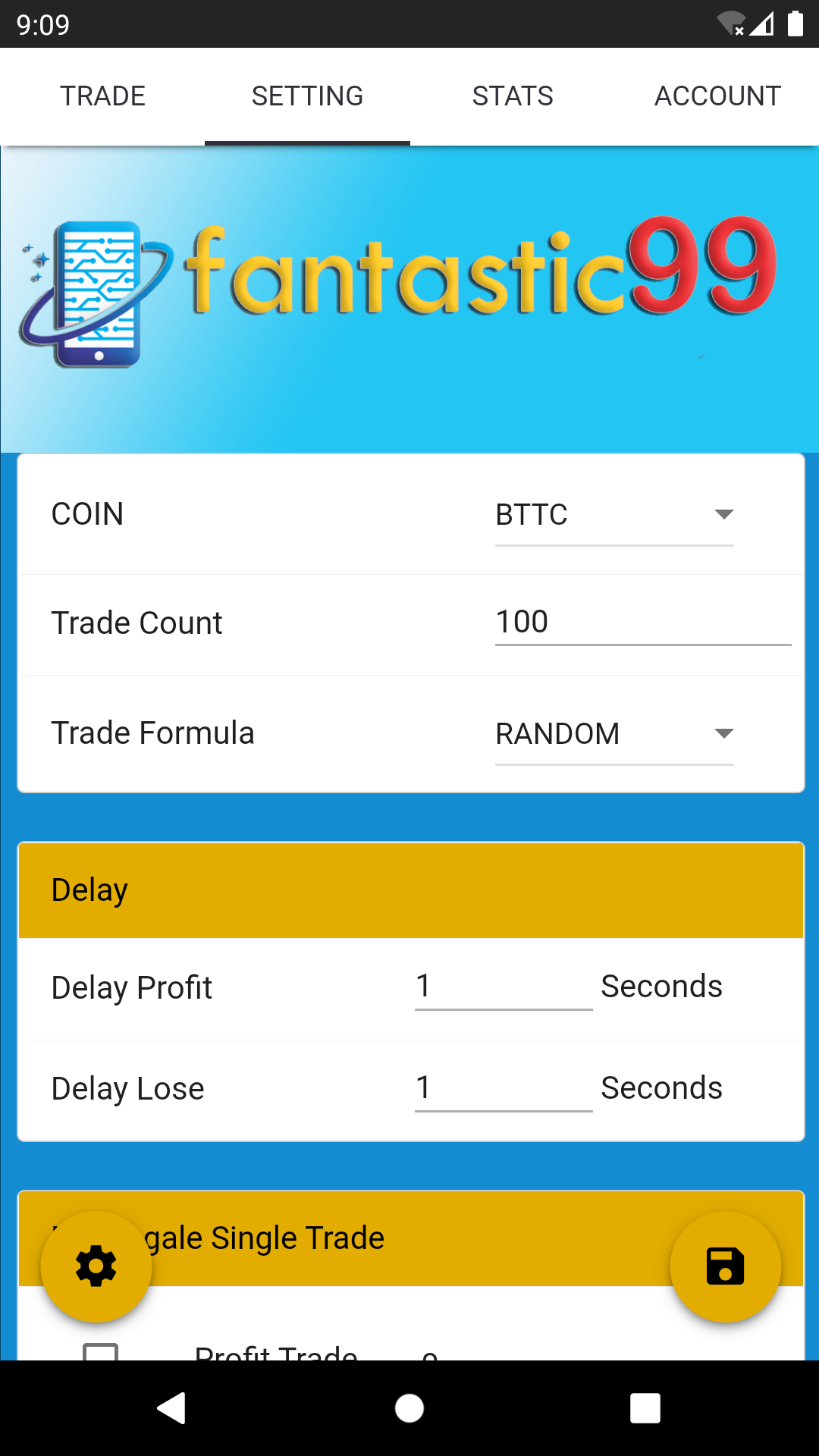Open the STATS tab
819x1456 pixels.
(x=513, y=96)
